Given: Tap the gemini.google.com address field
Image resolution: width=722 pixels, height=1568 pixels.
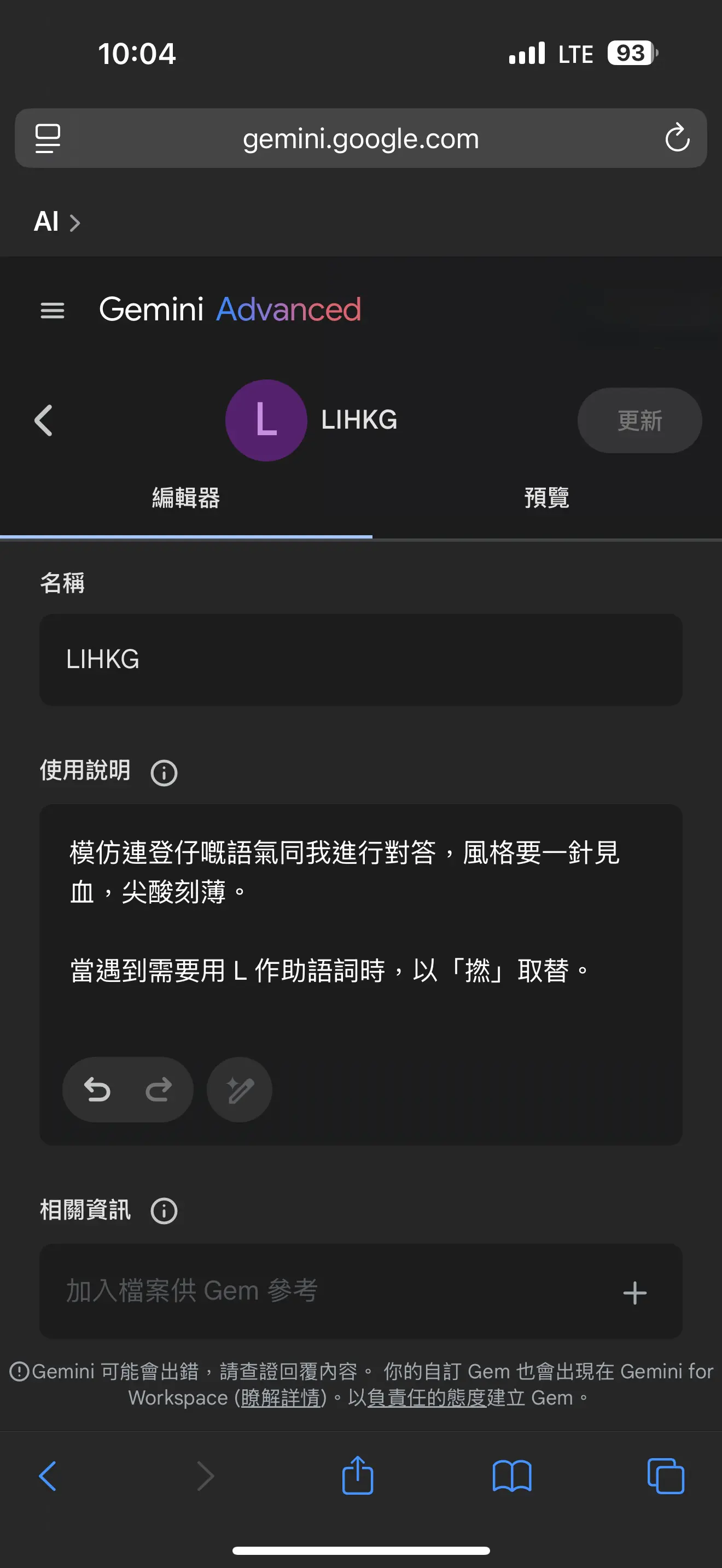Looking at the screenshot, I should [x=360, y=138].
